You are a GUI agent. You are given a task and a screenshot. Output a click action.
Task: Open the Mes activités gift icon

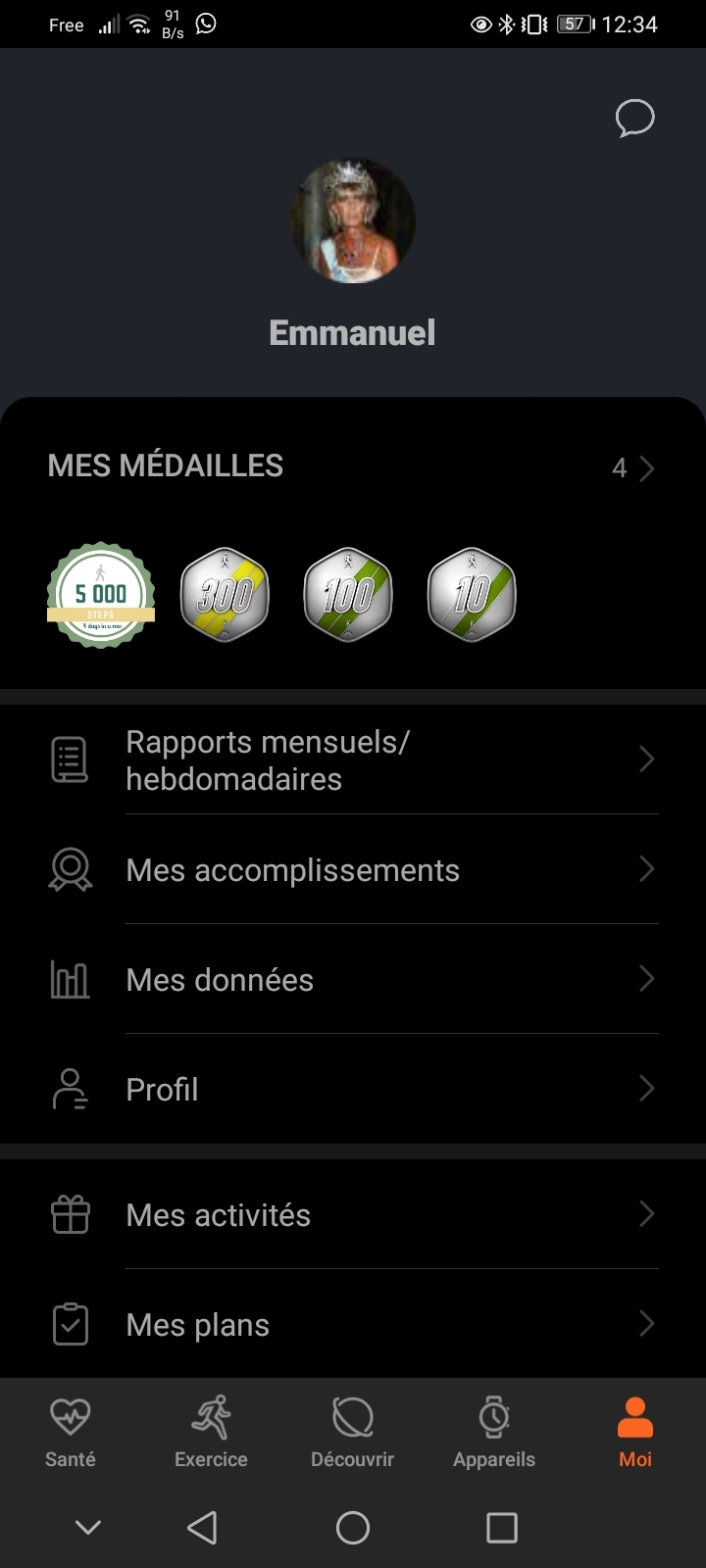(x=69, y=1214)
